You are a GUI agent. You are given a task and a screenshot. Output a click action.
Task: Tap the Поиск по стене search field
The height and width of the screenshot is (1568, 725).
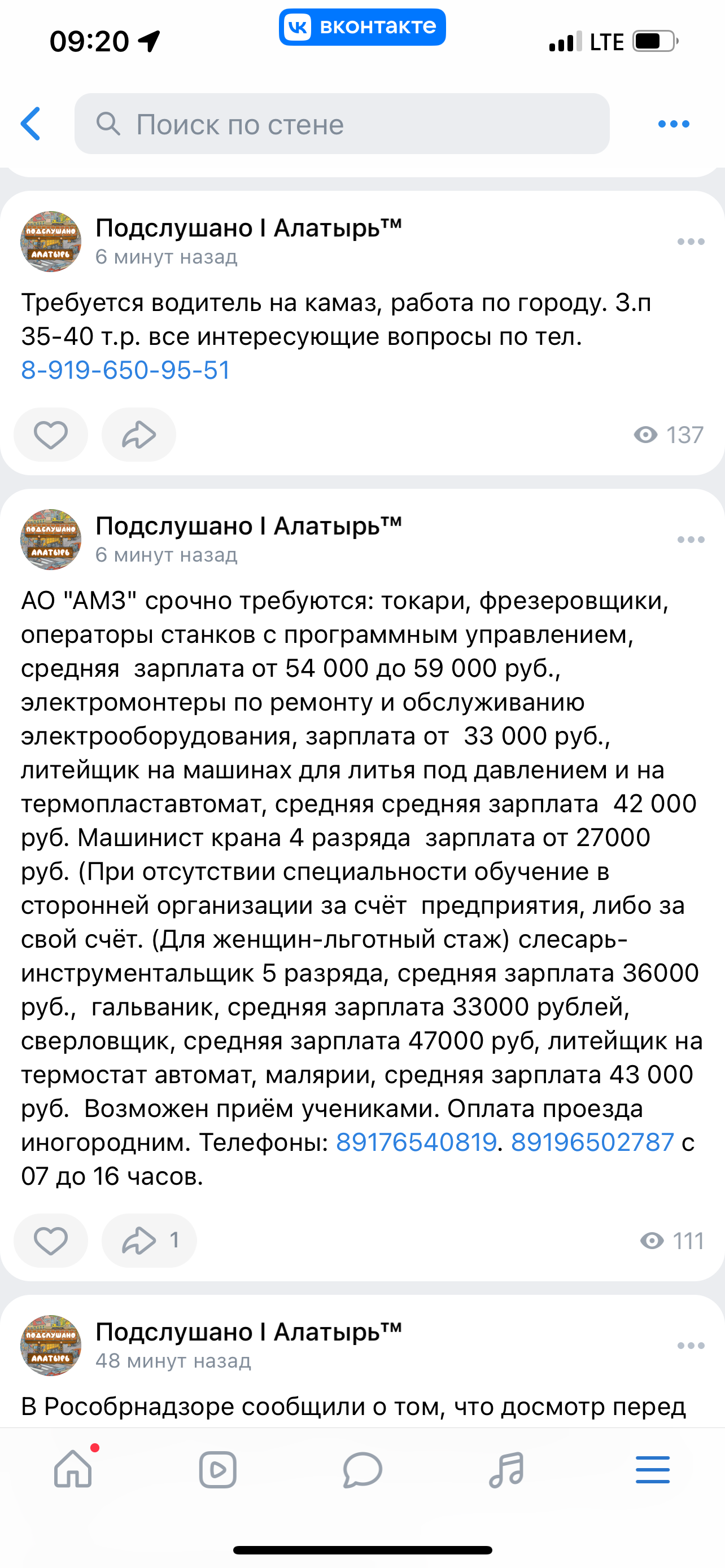pos(342,124)
